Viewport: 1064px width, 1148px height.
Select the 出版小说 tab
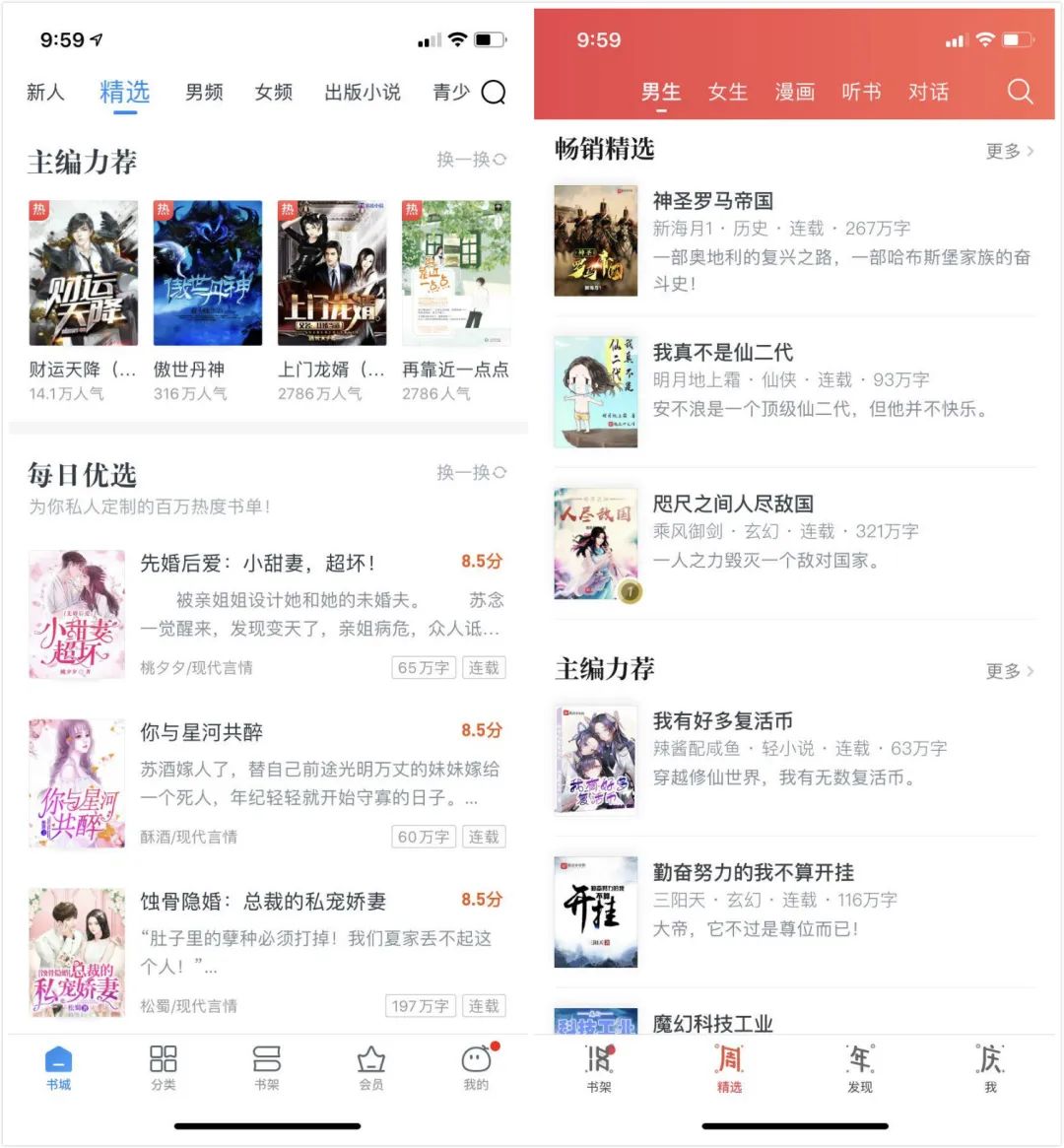pos(363,93)
